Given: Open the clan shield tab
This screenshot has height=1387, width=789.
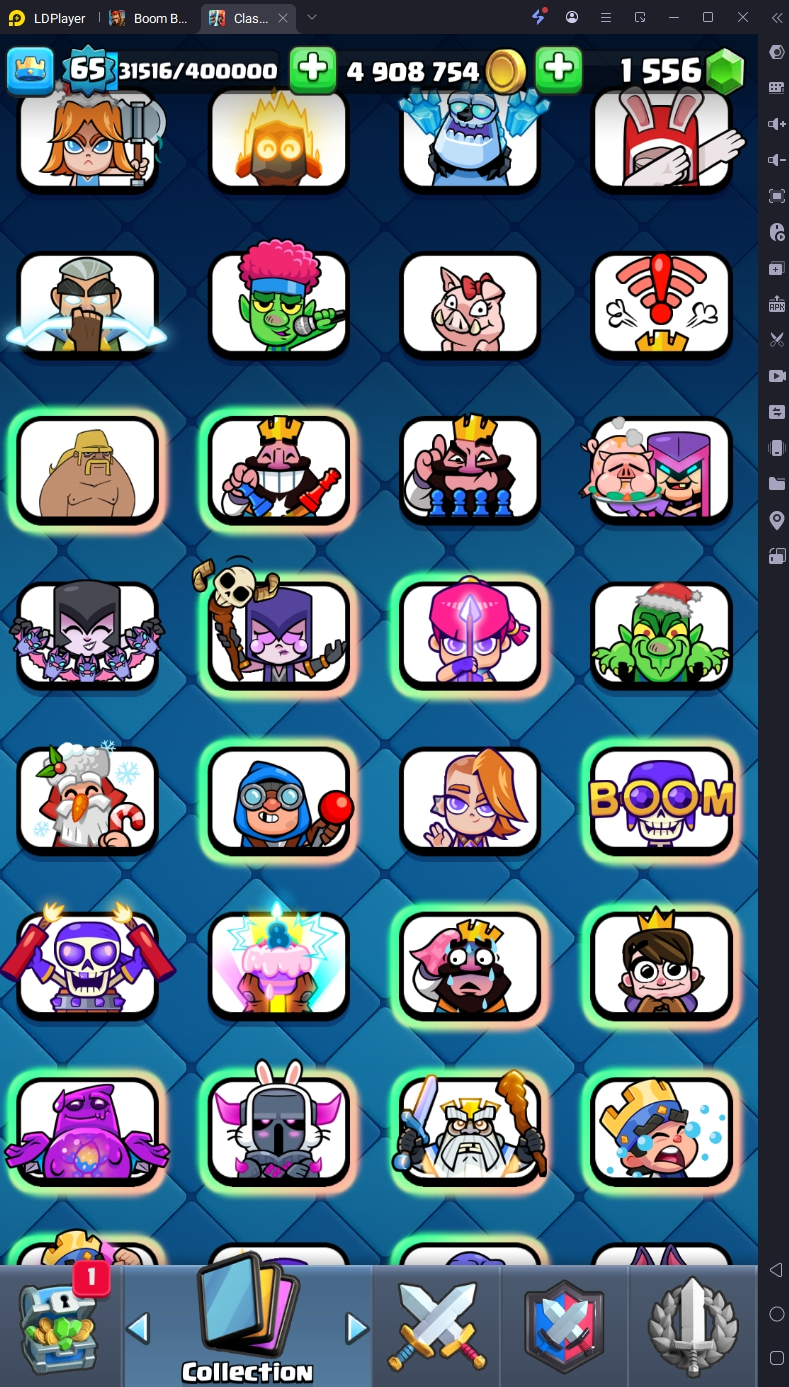Looking at the screenshot, I should pos(565,1326).
